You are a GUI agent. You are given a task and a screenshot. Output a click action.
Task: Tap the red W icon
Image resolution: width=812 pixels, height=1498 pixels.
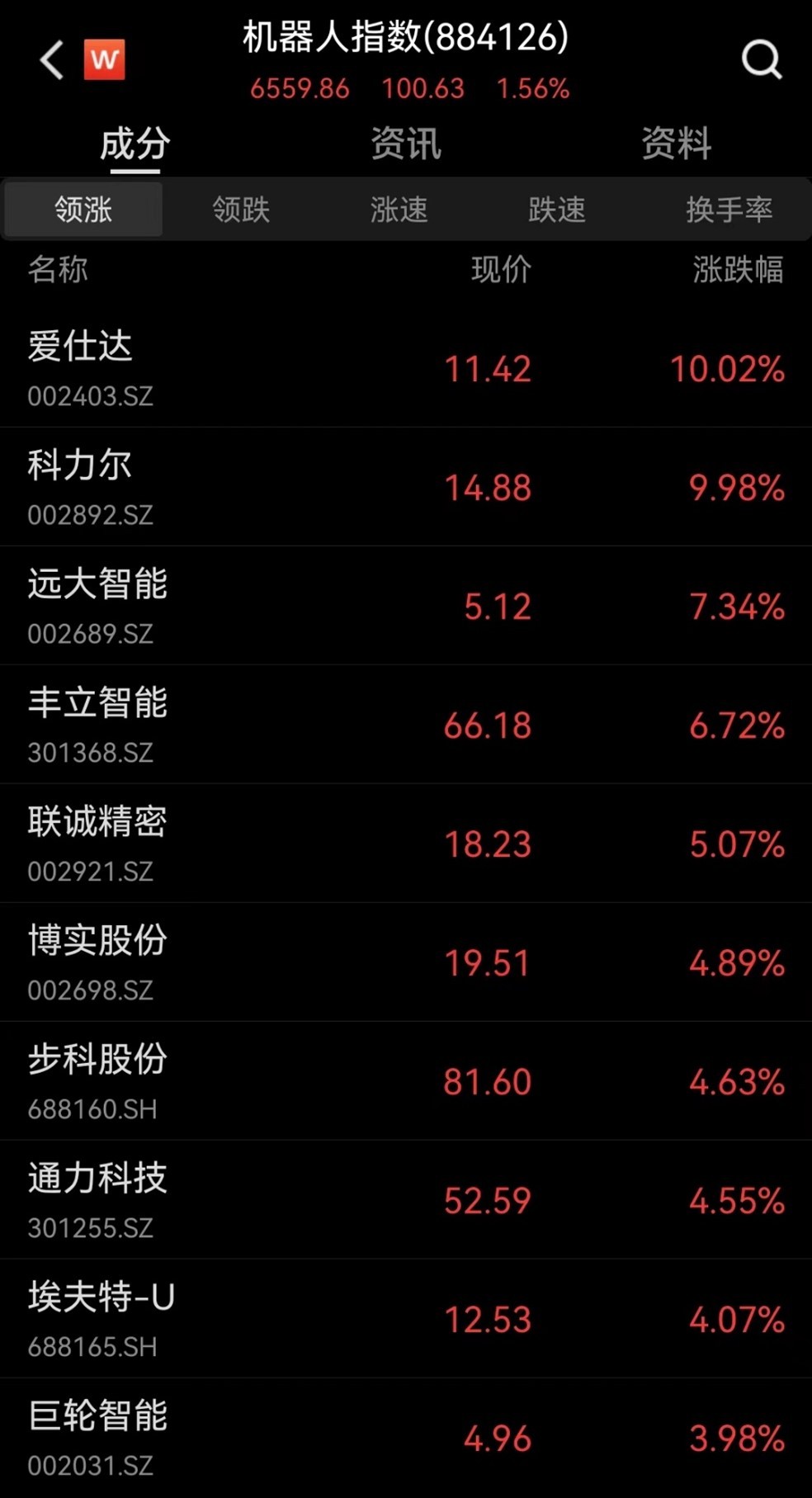pyautogui.click(x=105, y=59)
